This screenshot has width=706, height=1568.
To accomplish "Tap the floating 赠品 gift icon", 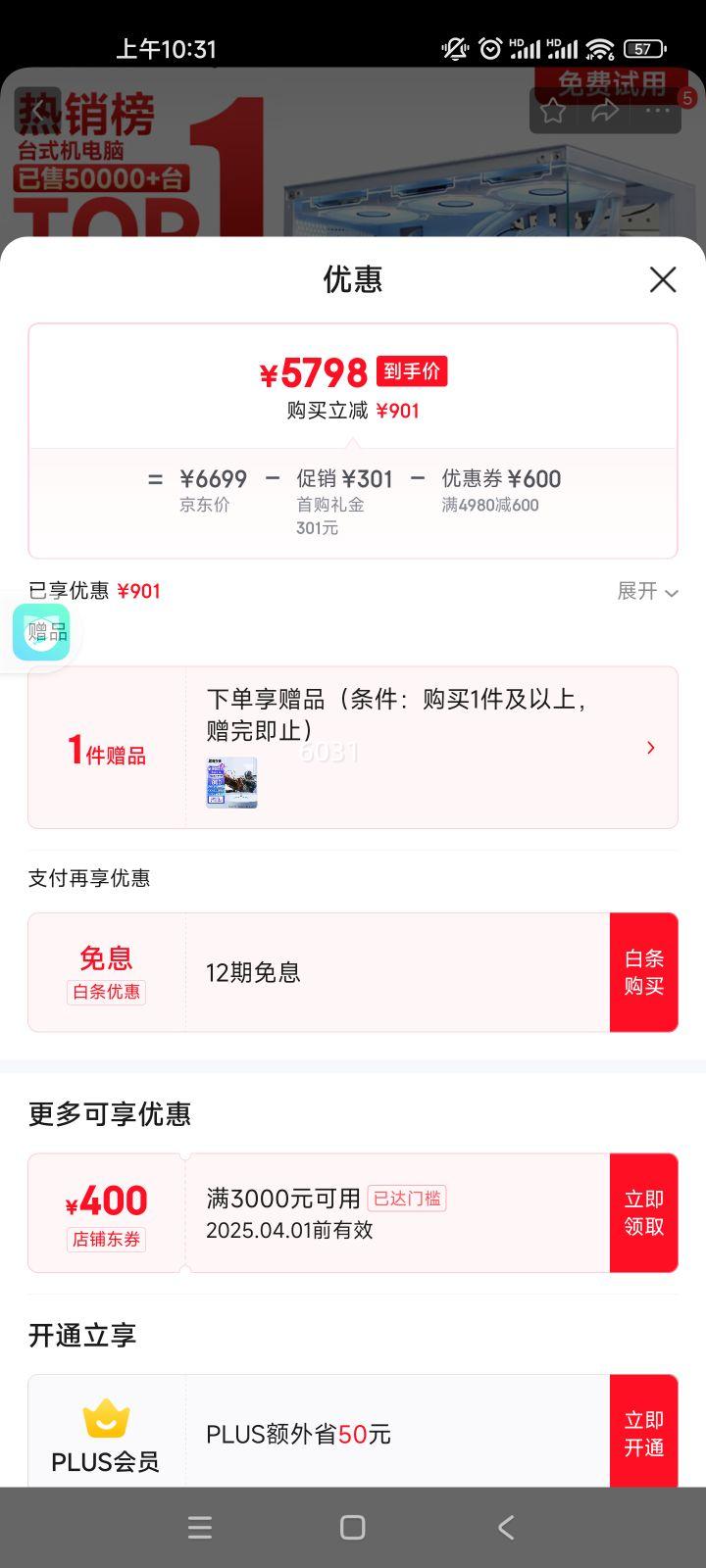I will click(x=41, y=631).
